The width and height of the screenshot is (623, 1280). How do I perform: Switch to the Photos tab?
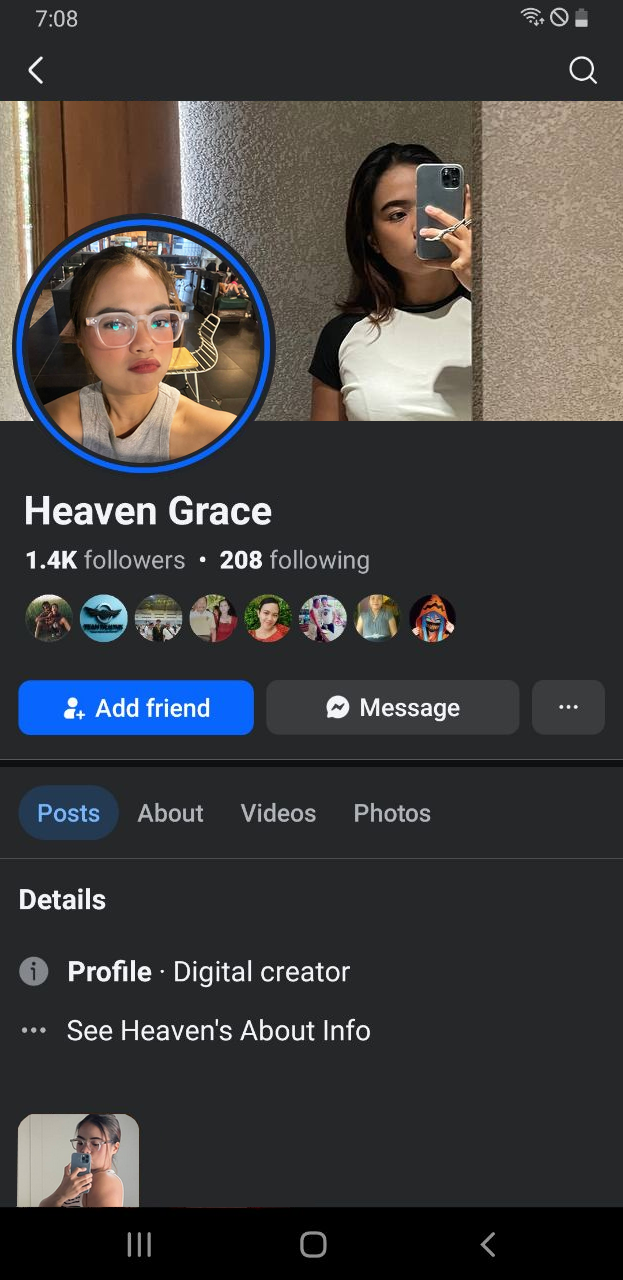392,813
